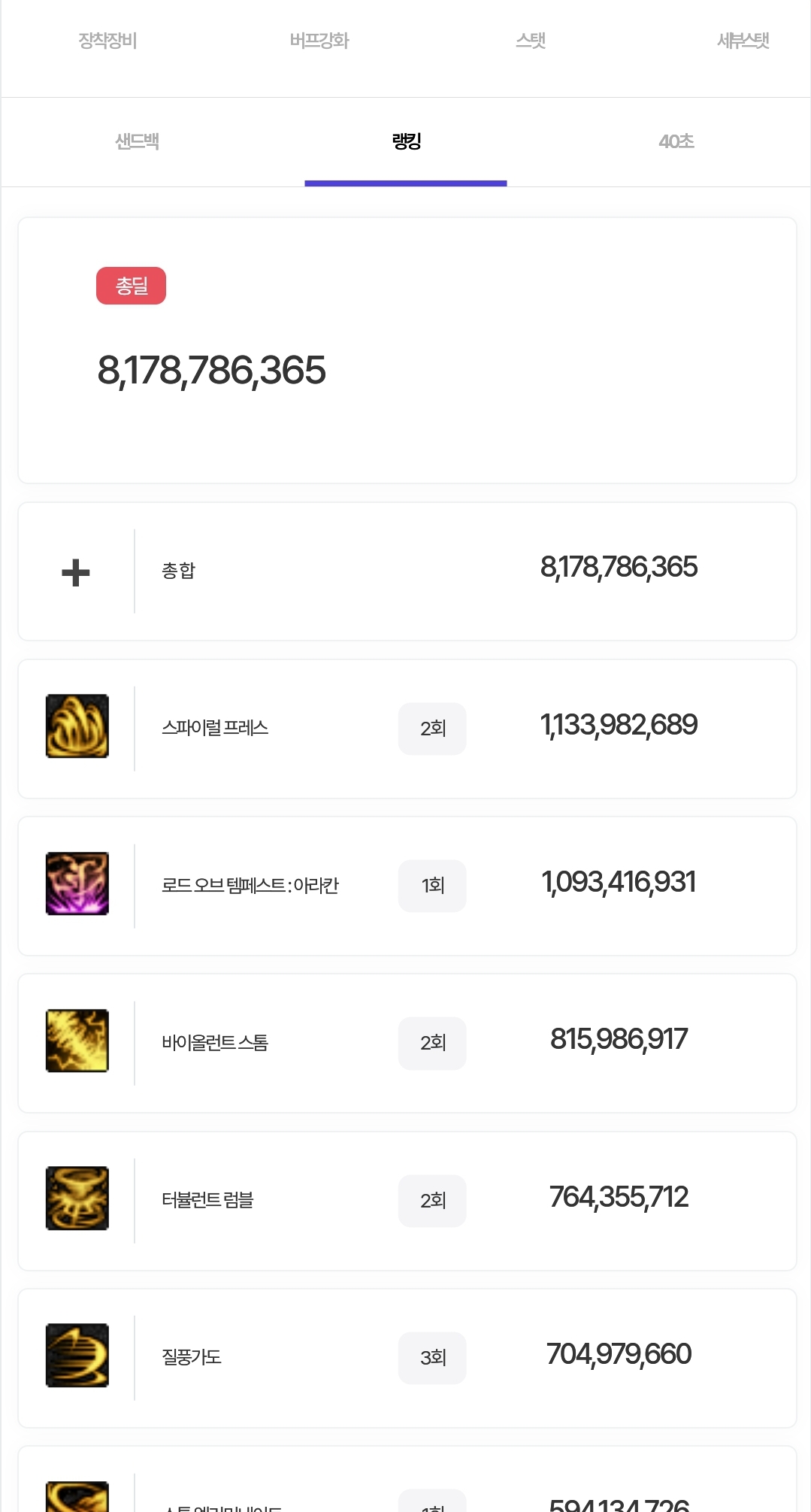Open the 버프강화 tab

319,41
